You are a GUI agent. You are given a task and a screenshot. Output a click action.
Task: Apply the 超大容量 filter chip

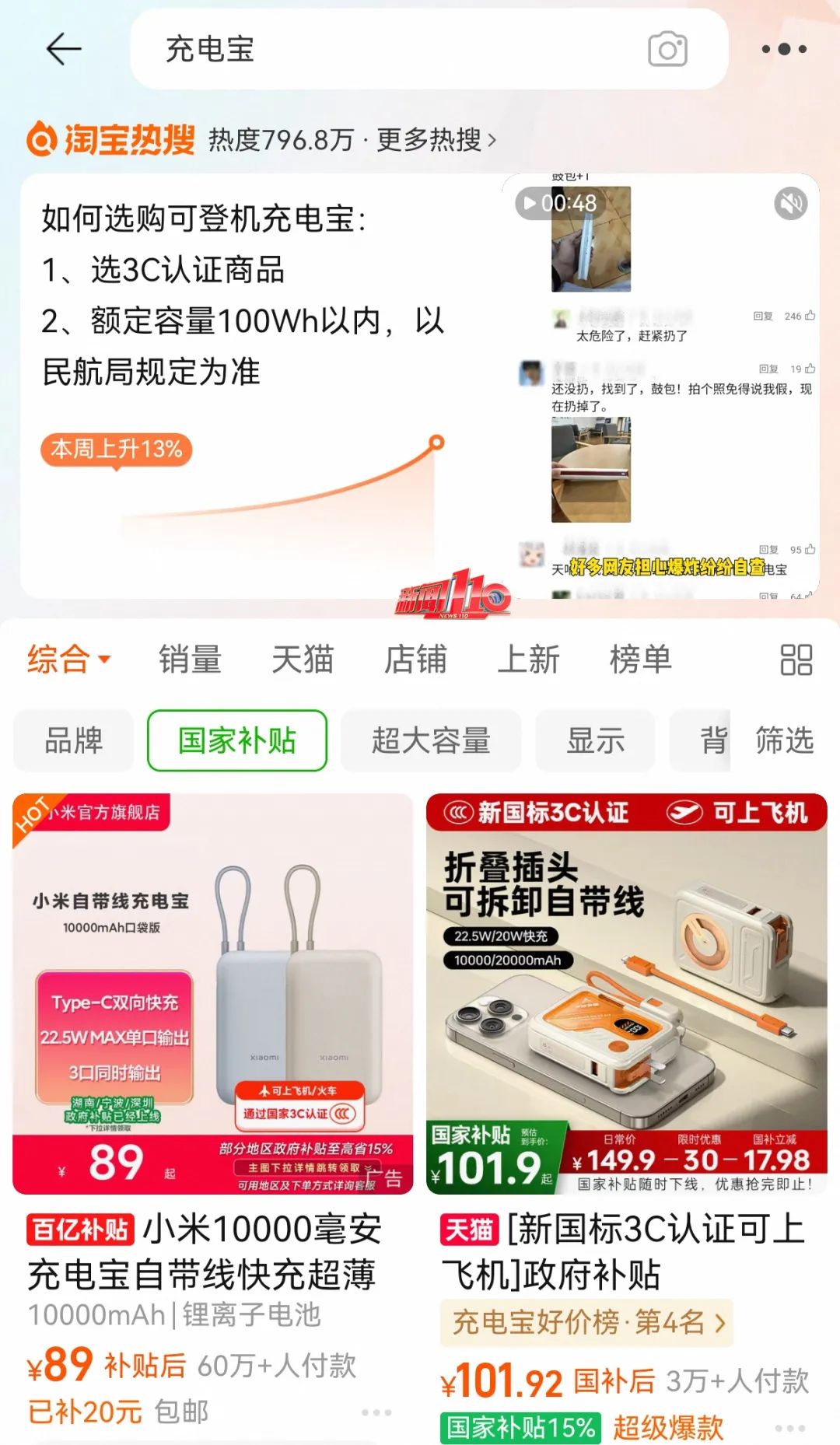[431, 740]
